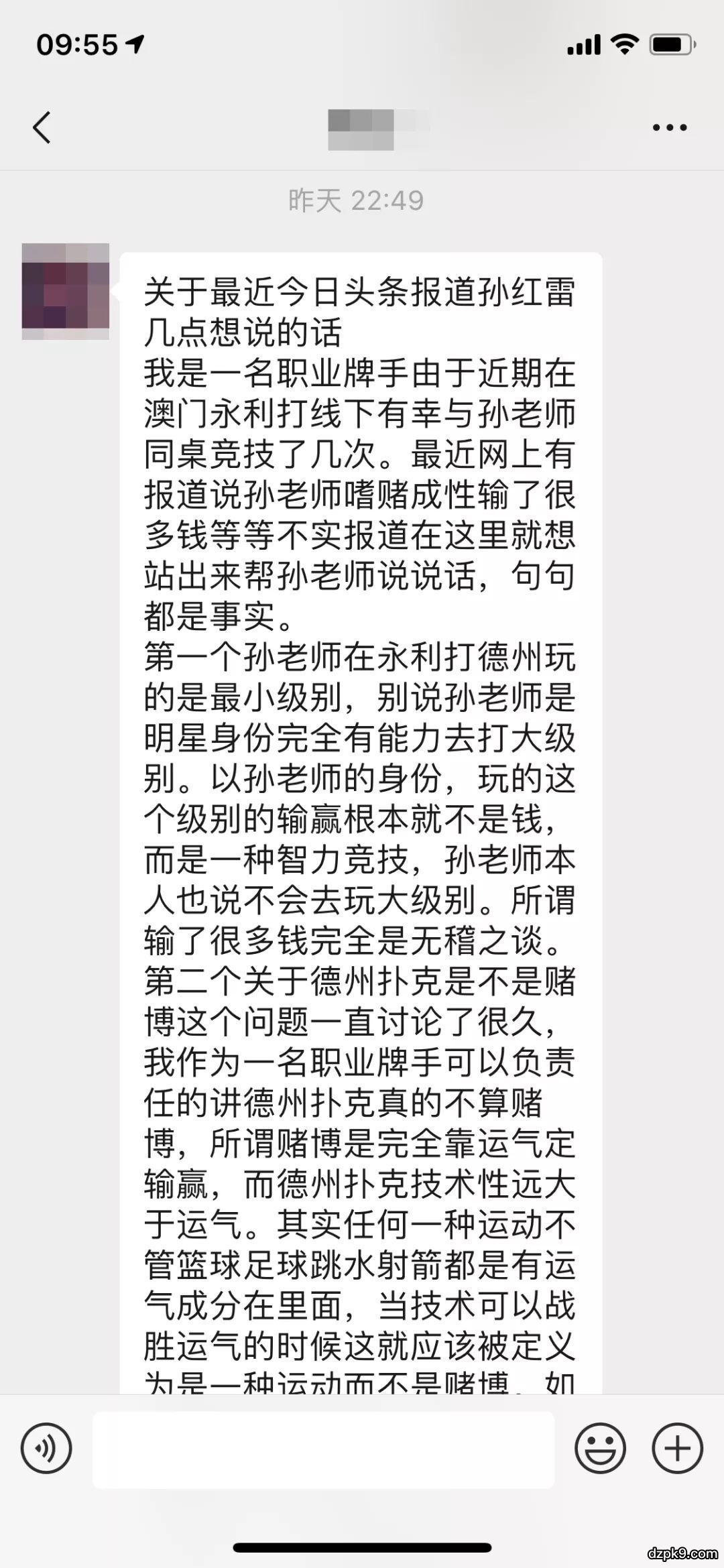This screenshot has height=1568, width=724.
Task: Tap the message text field
Action: pyautogui.click(x=323, y=1449)
